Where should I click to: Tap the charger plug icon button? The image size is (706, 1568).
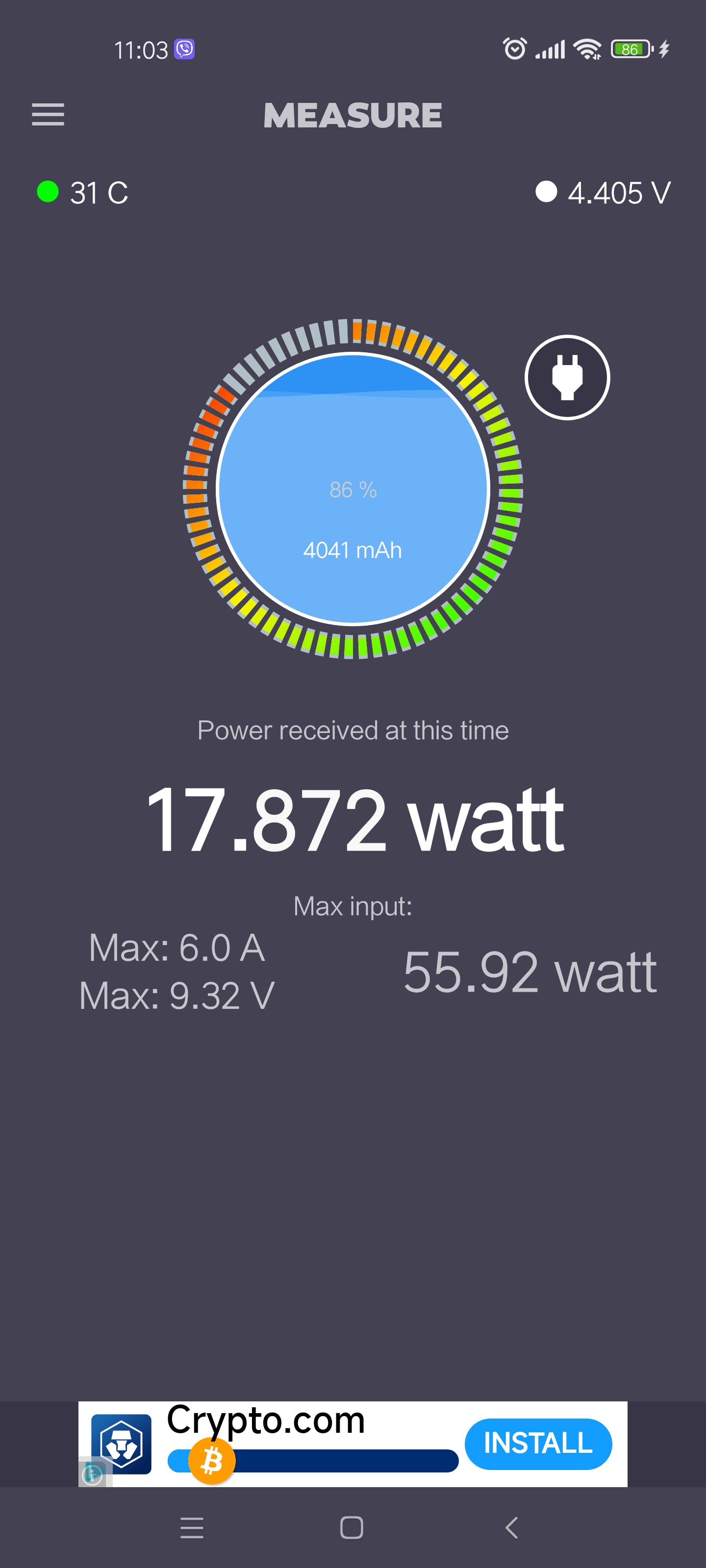click(x=567, y=377)
